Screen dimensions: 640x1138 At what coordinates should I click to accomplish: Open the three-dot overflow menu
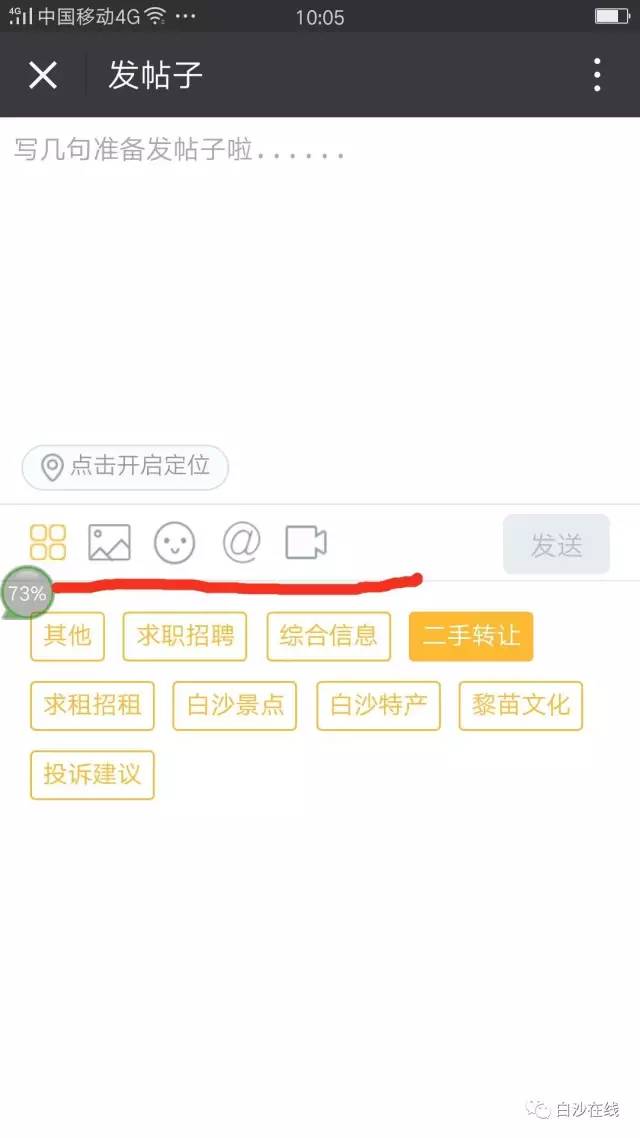click(597, 75)
